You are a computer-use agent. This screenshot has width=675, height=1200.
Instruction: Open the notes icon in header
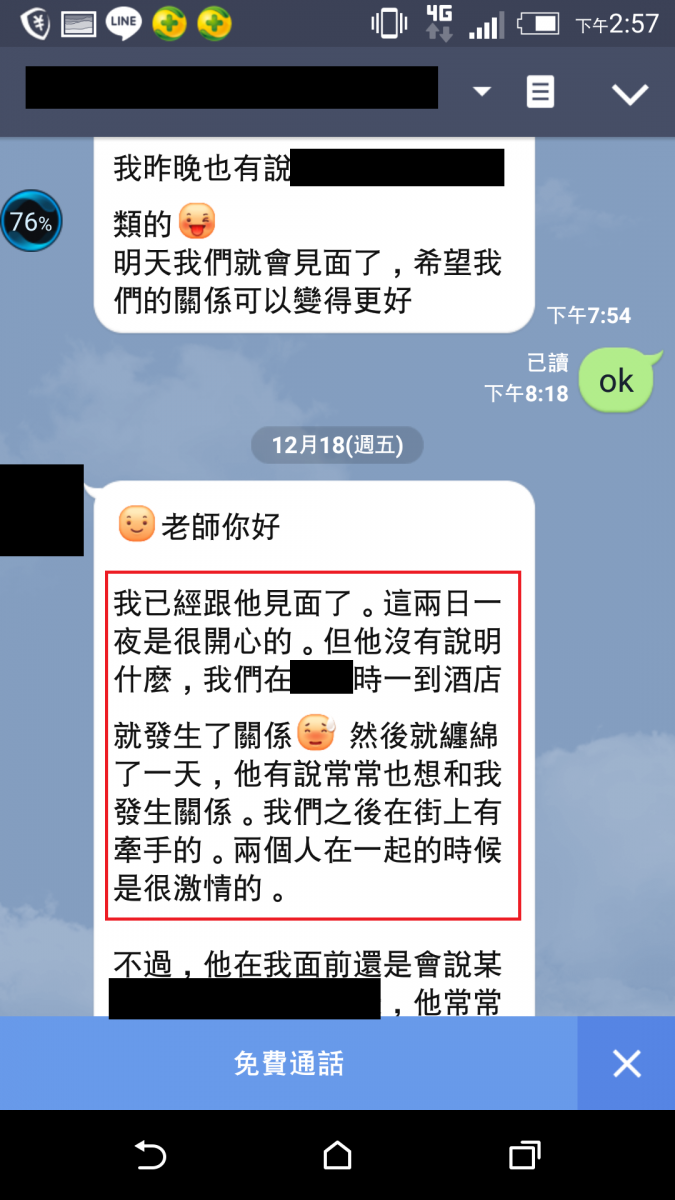coord(540,93)
